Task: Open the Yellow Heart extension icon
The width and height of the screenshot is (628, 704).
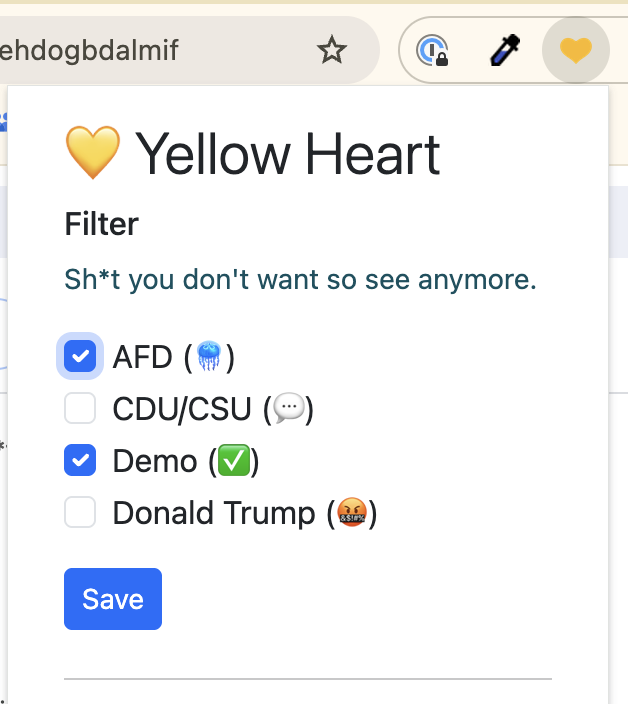Action: click(x=575, y=50)
